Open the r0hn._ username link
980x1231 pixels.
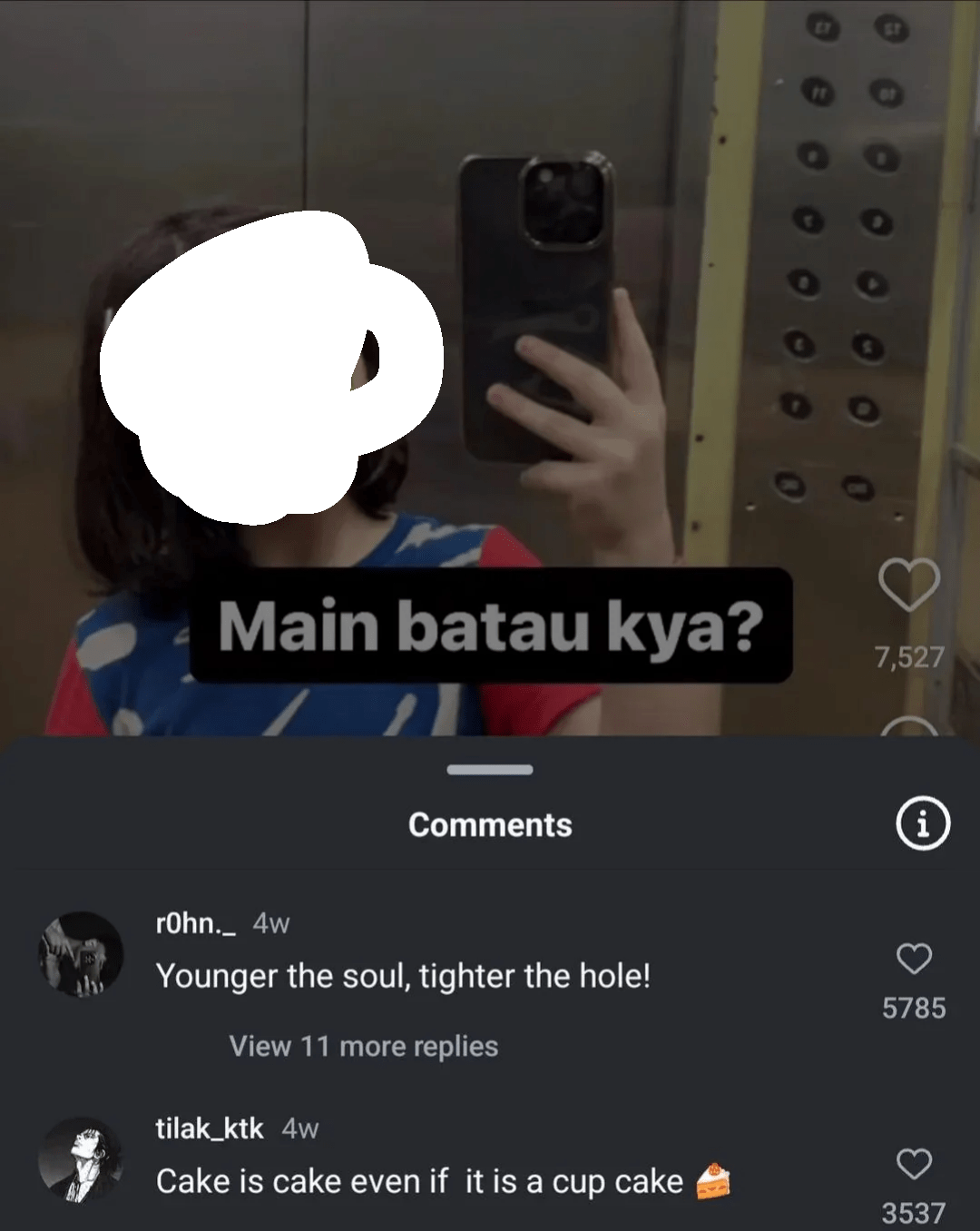pos(196,923)
